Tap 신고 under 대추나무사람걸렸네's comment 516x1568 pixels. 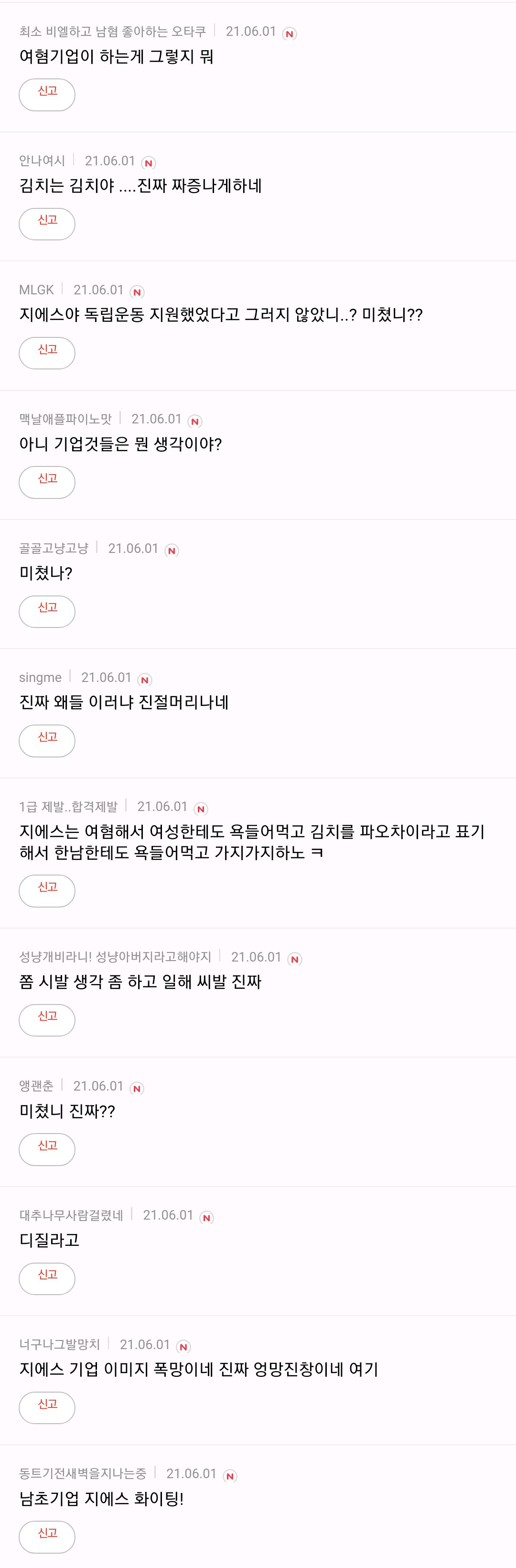(47, 1278)
